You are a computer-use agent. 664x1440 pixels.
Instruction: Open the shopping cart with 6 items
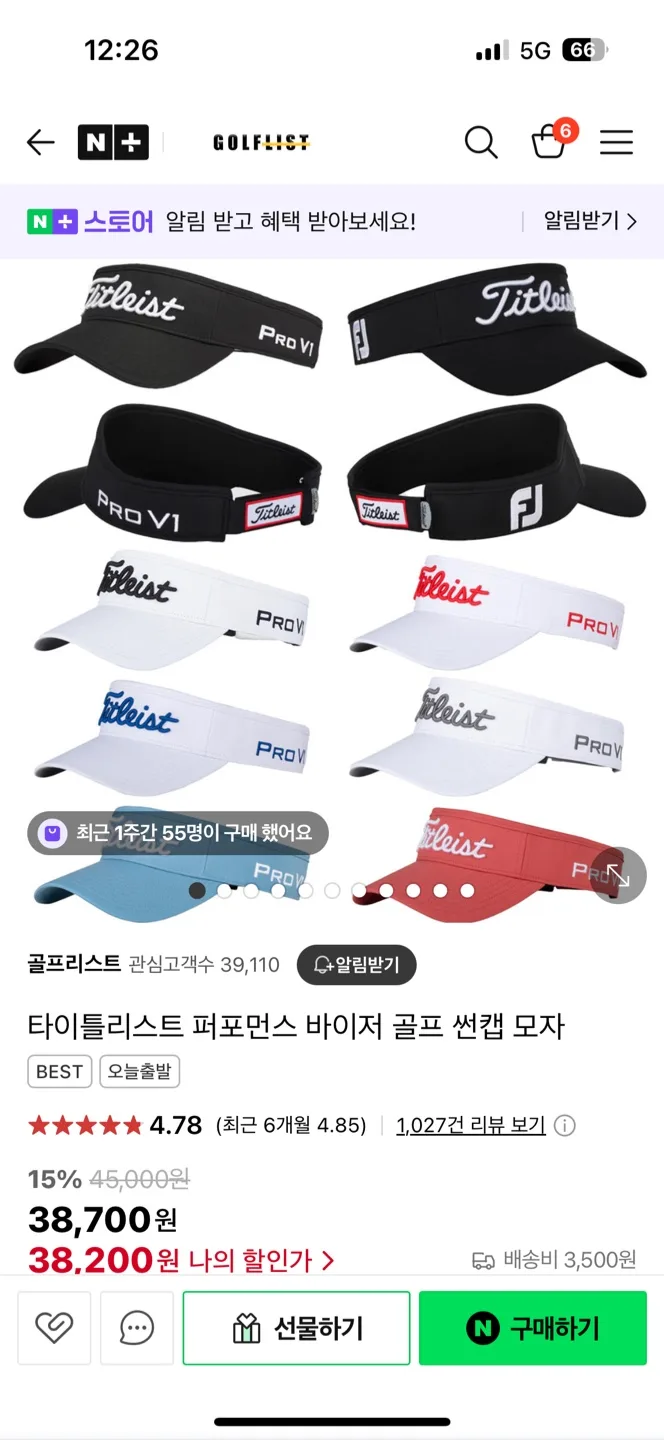[549, 142]
